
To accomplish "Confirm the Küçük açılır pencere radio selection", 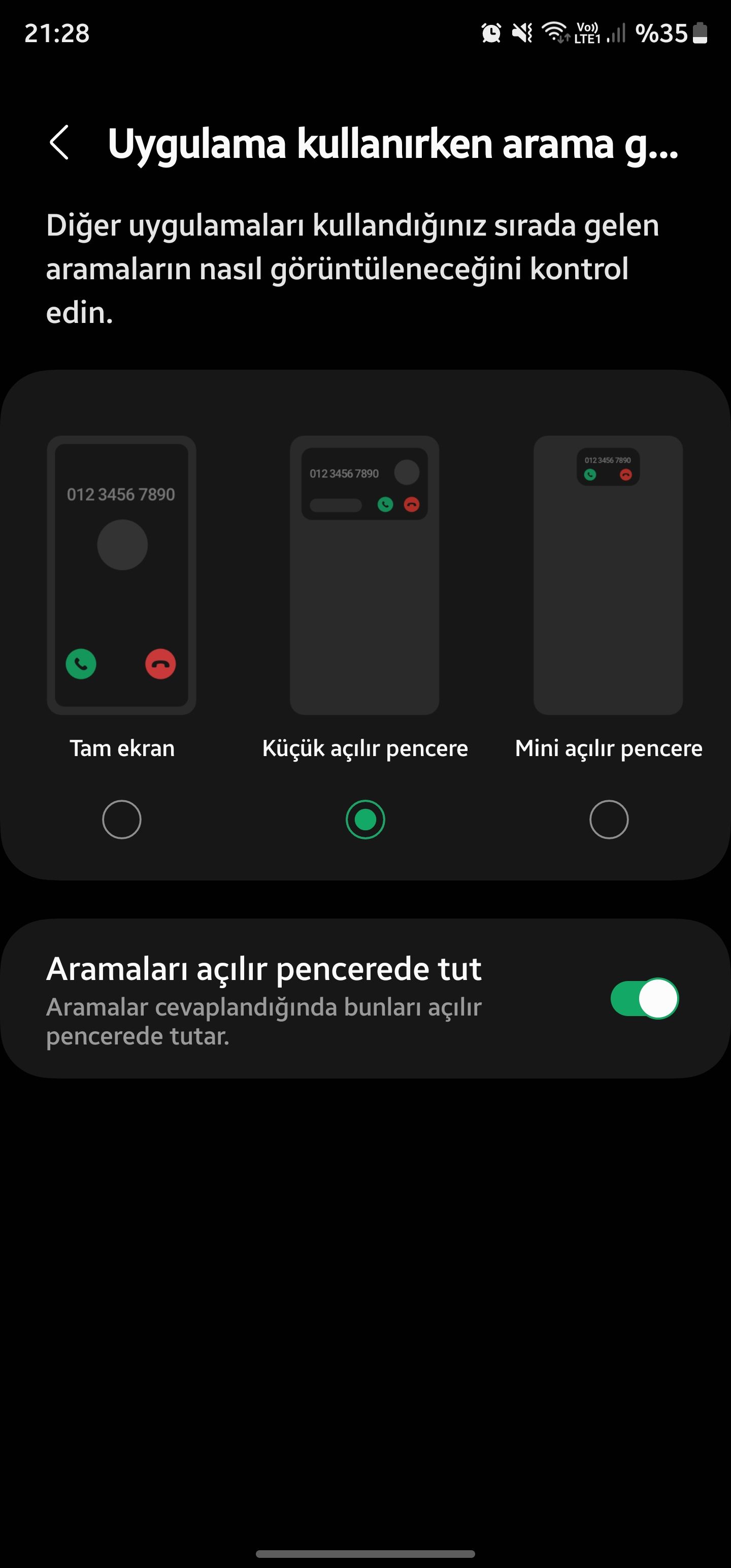I will click(x=365, y=820).
